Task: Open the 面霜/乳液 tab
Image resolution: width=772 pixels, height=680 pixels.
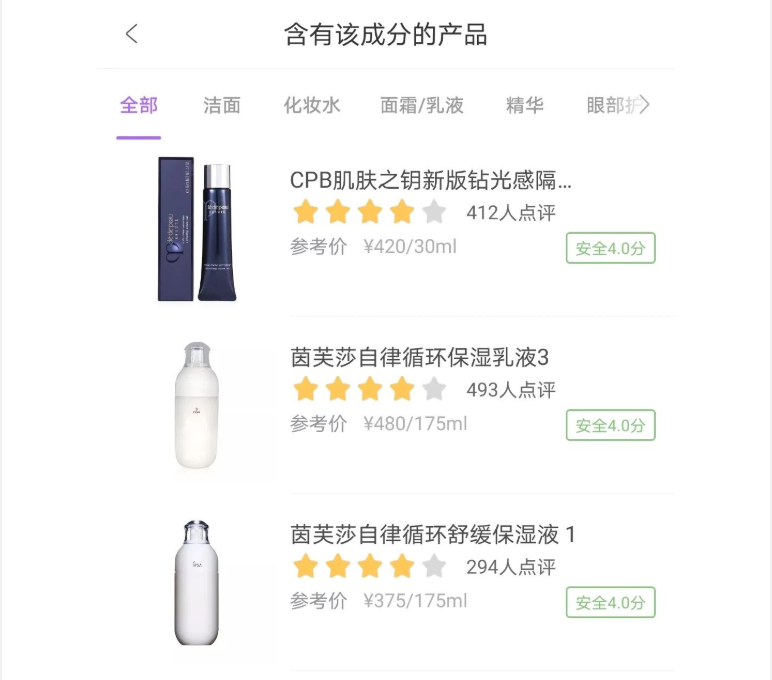Action: 422,105
